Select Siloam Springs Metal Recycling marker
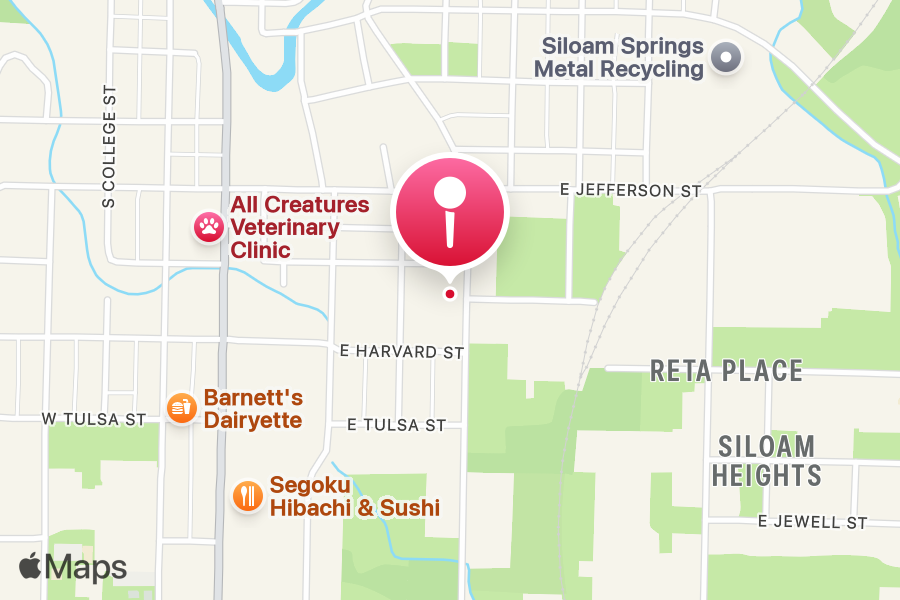This screenshot has width=900, height=600. pos(726,58)
